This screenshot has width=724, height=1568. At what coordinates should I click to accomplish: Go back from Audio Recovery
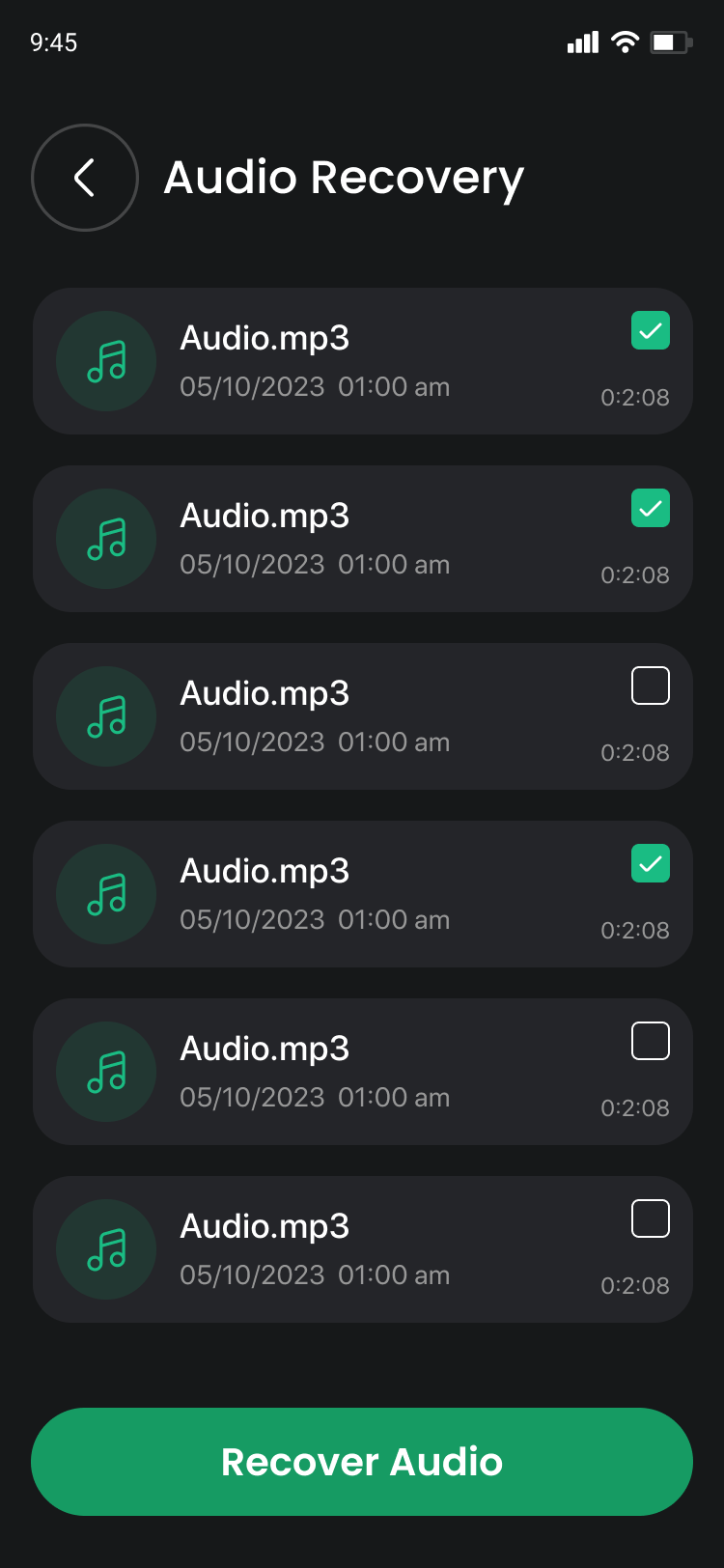click(x=85, y=178)
